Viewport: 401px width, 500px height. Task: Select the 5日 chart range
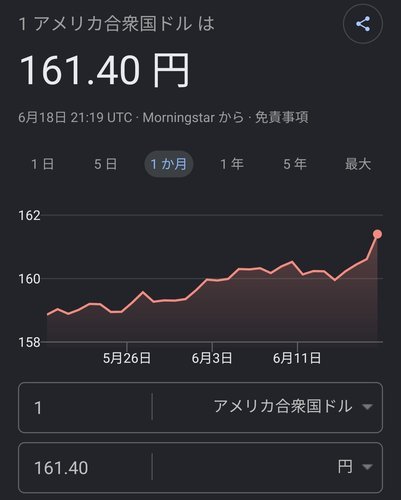coord(106,164)
